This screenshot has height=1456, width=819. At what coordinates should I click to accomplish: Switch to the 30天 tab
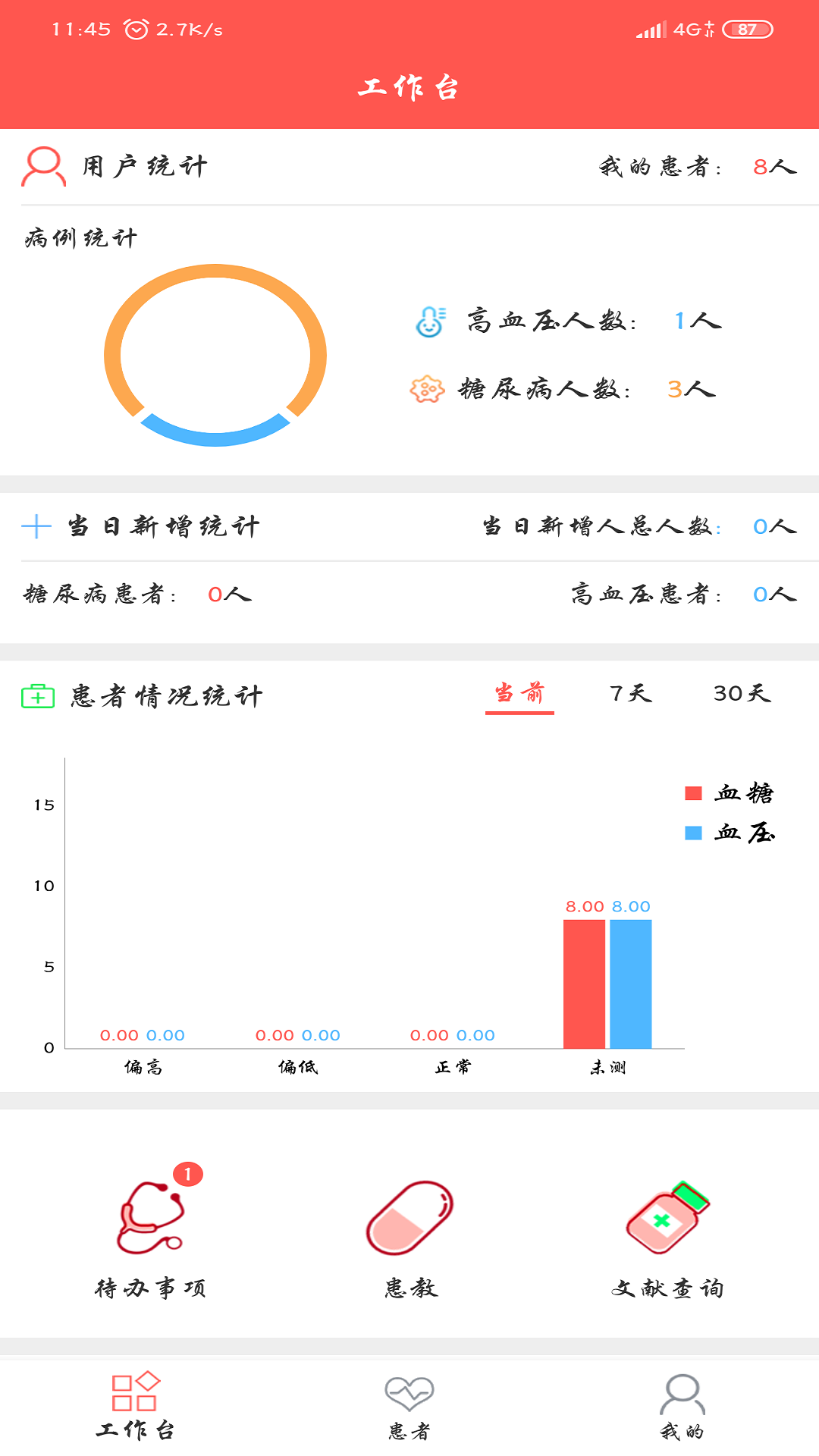click(x=742, y=693)
